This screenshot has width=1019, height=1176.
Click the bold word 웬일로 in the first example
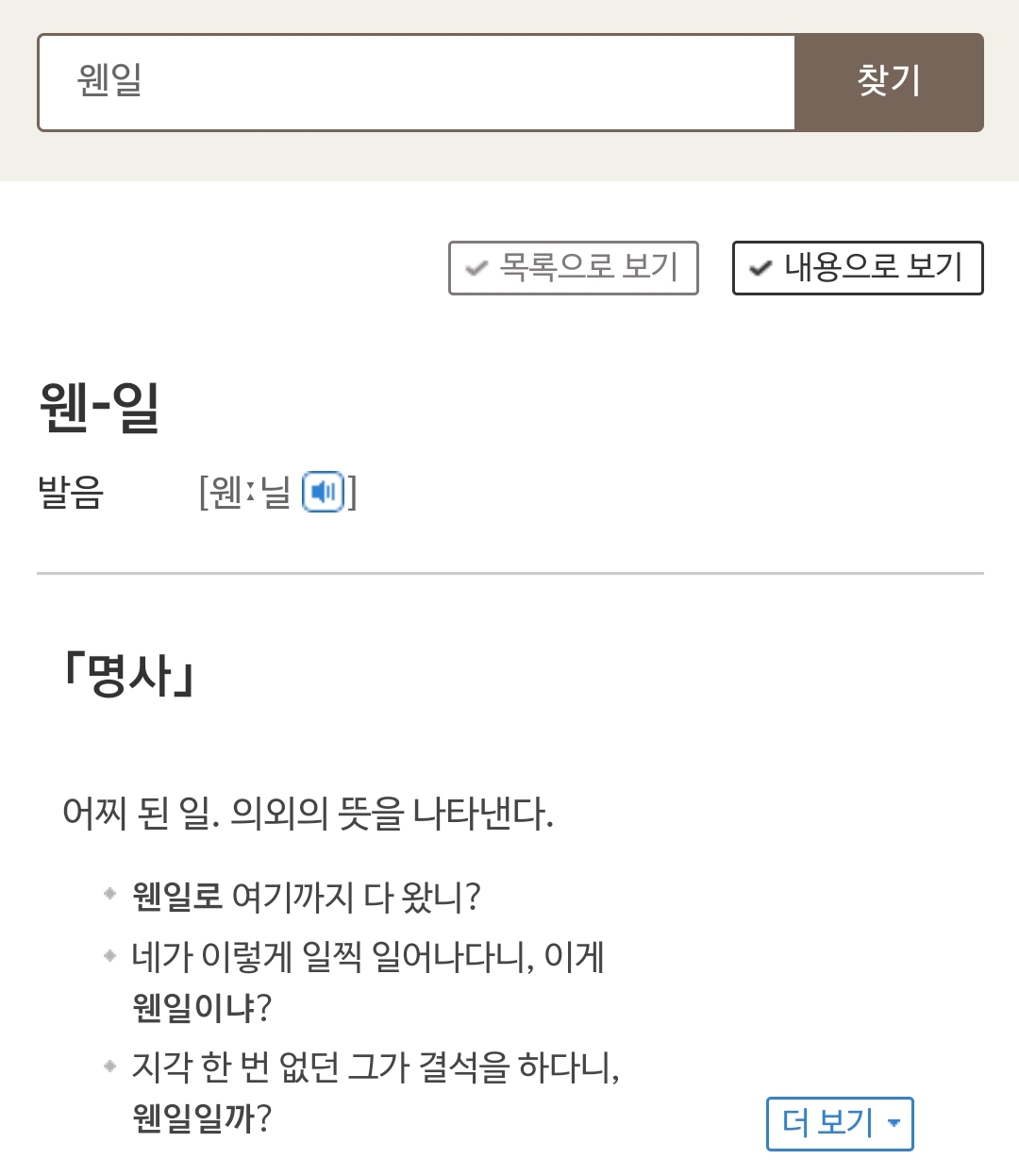coord(174,899)
